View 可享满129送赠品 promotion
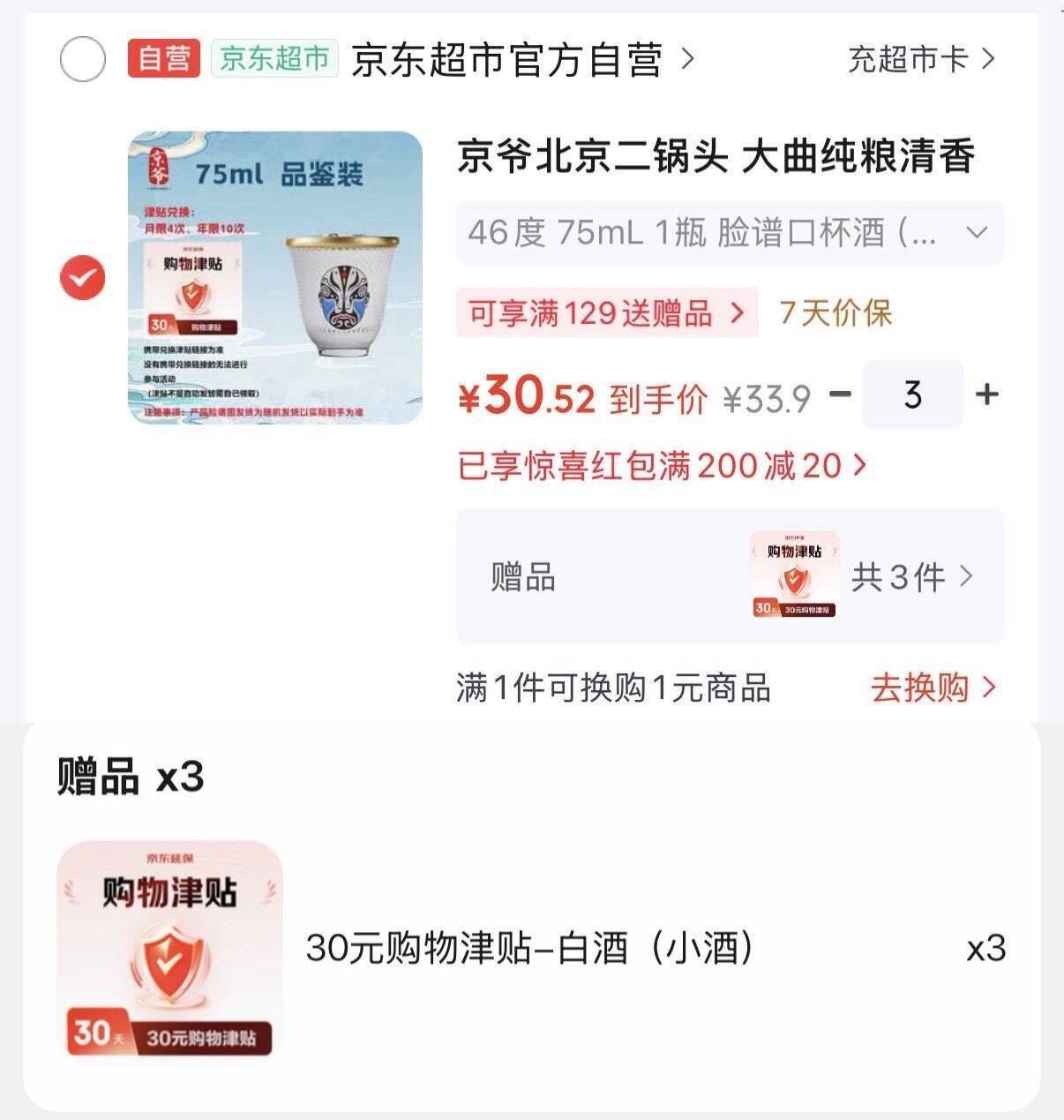 (x=607, y=312)
